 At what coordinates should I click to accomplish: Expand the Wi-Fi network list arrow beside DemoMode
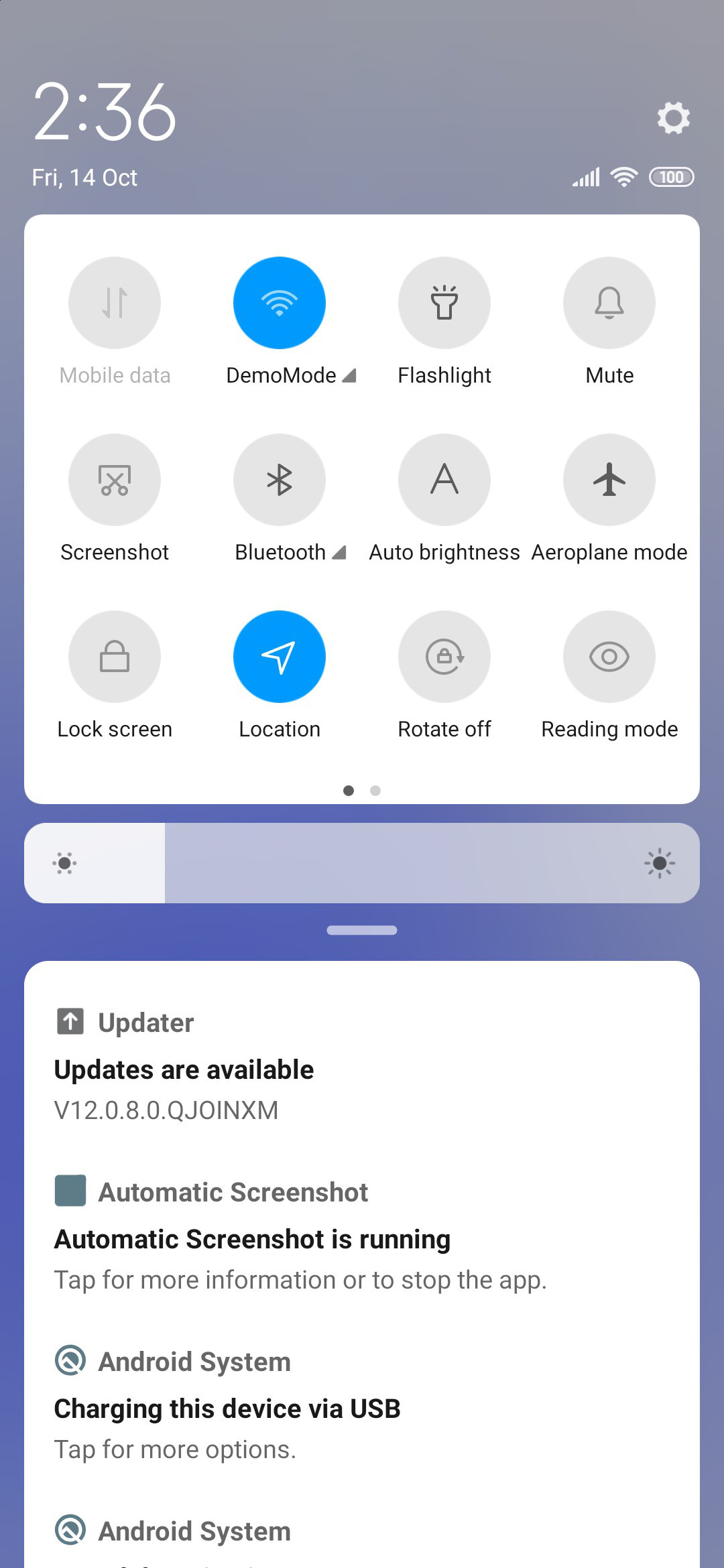pos(349,376)
